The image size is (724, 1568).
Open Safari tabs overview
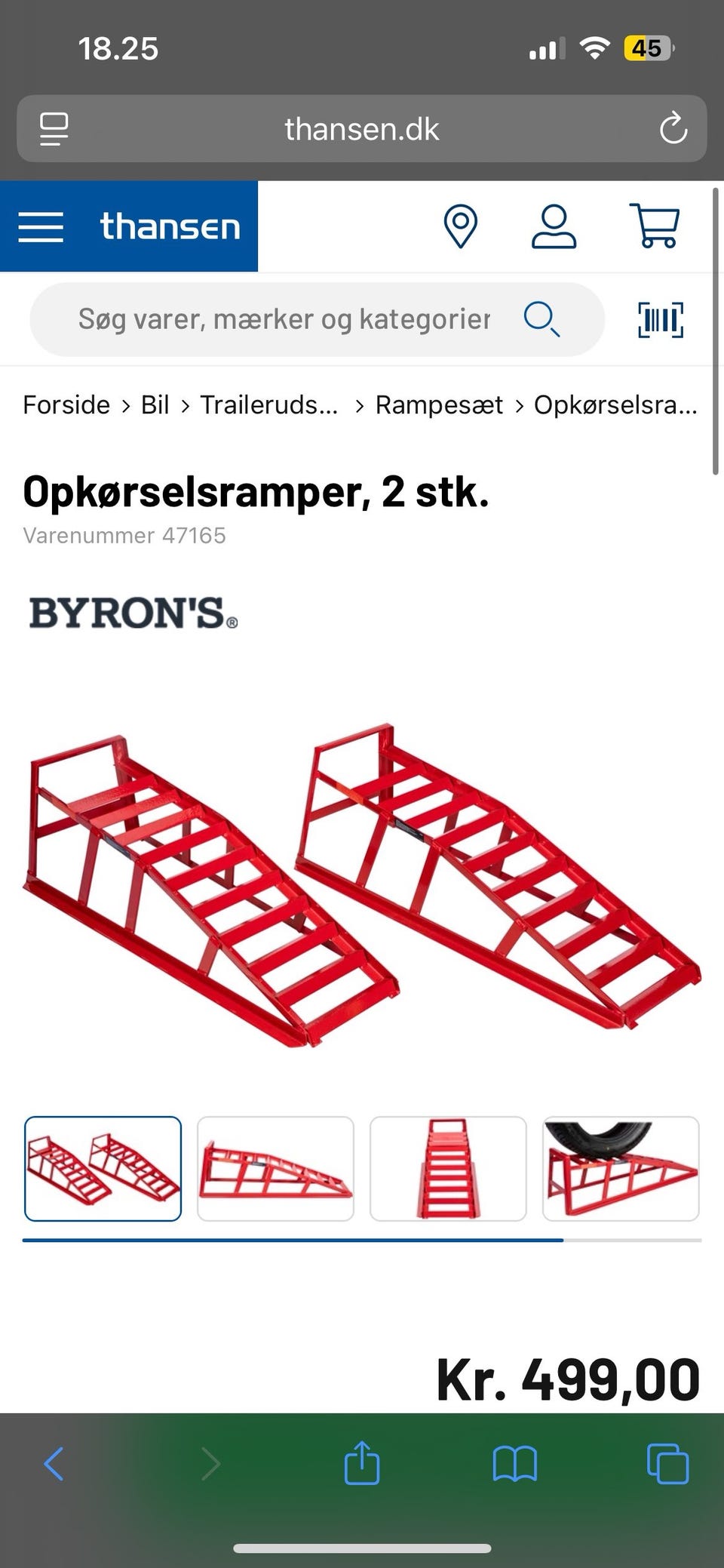[667, 1464]
